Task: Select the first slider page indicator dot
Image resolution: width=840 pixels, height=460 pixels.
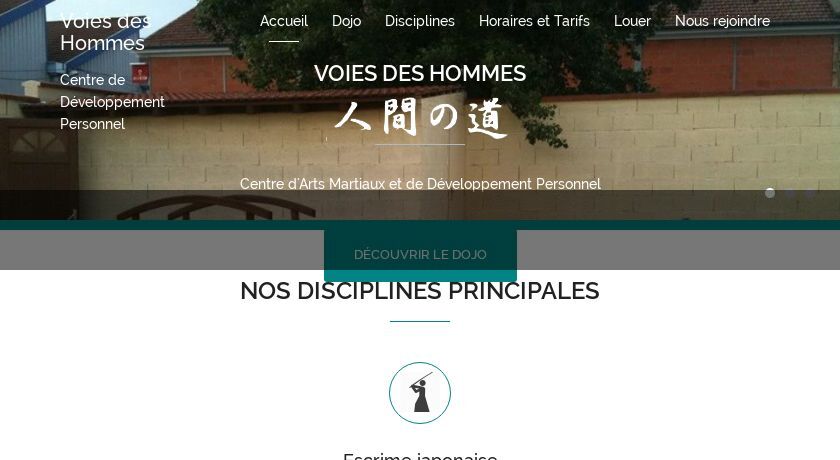Action: 770,193
